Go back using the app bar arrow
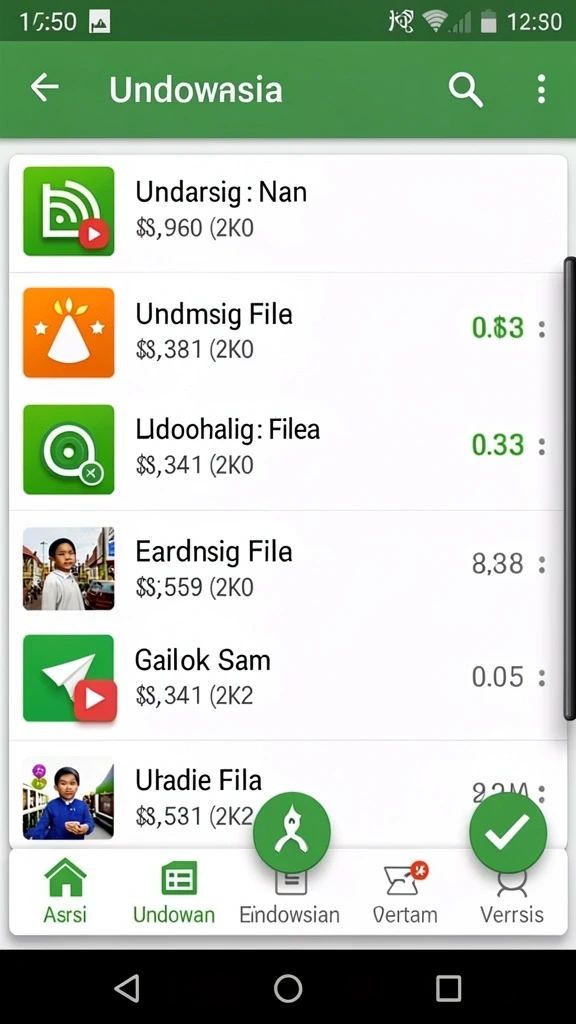The width and height of the screenshot is (576, 1024). point(44,88)
